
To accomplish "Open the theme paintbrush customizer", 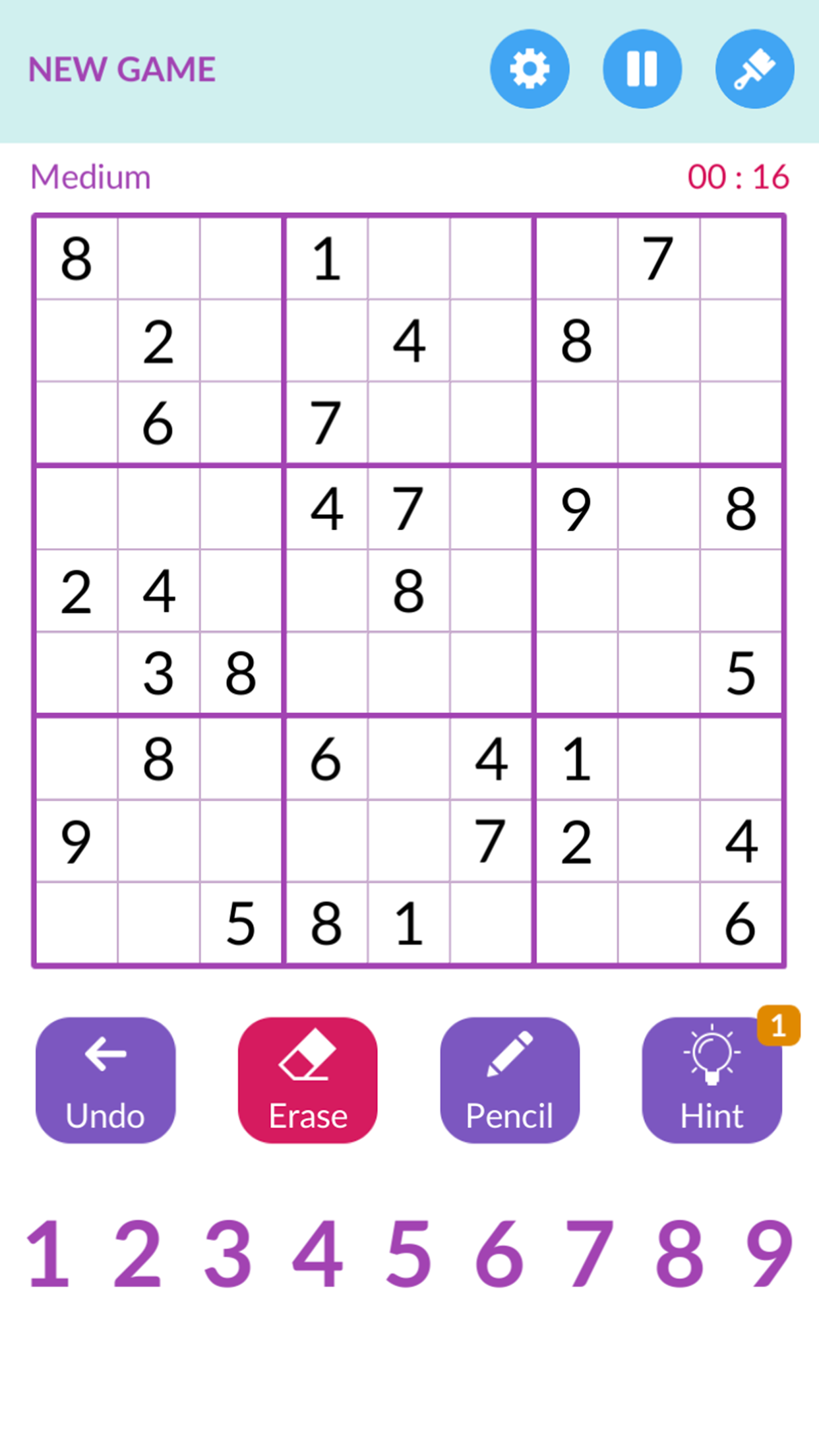I will tap(754, 69).
